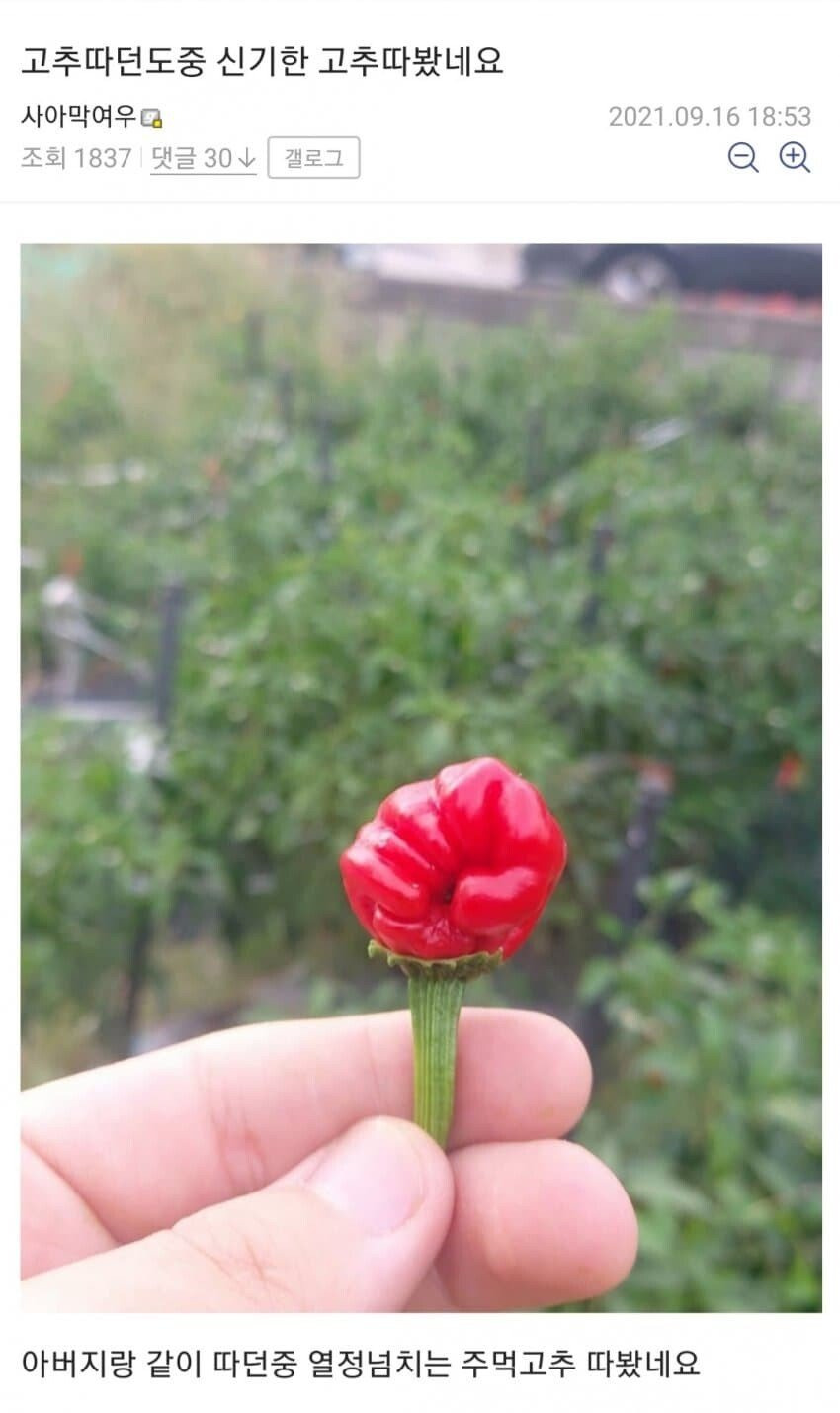Open the 갤로그 button
The width and height of the screenshot is (840, 1413).
pos(313,158)
